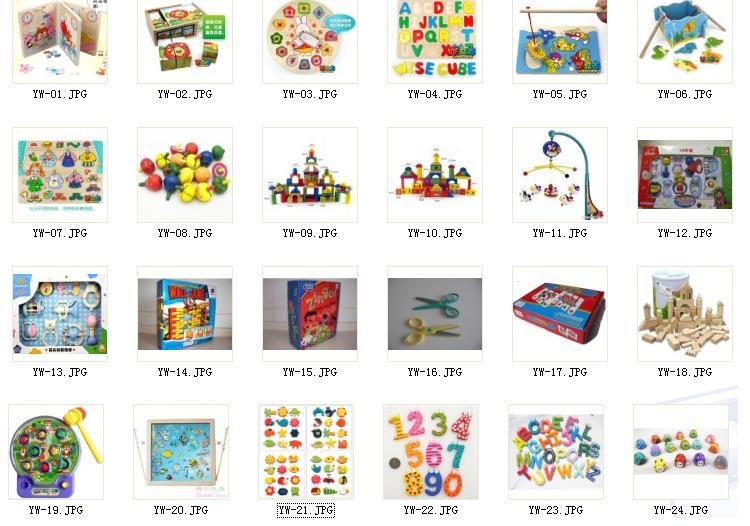Select the YW-20.JPG thumbnail
The width and height of the screenshot is (750, 526).
(x=180, y=451)
